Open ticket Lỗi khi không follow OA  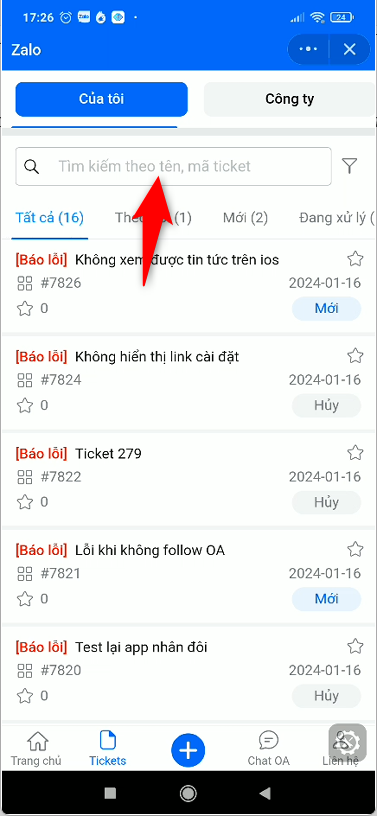pos(188,574)
